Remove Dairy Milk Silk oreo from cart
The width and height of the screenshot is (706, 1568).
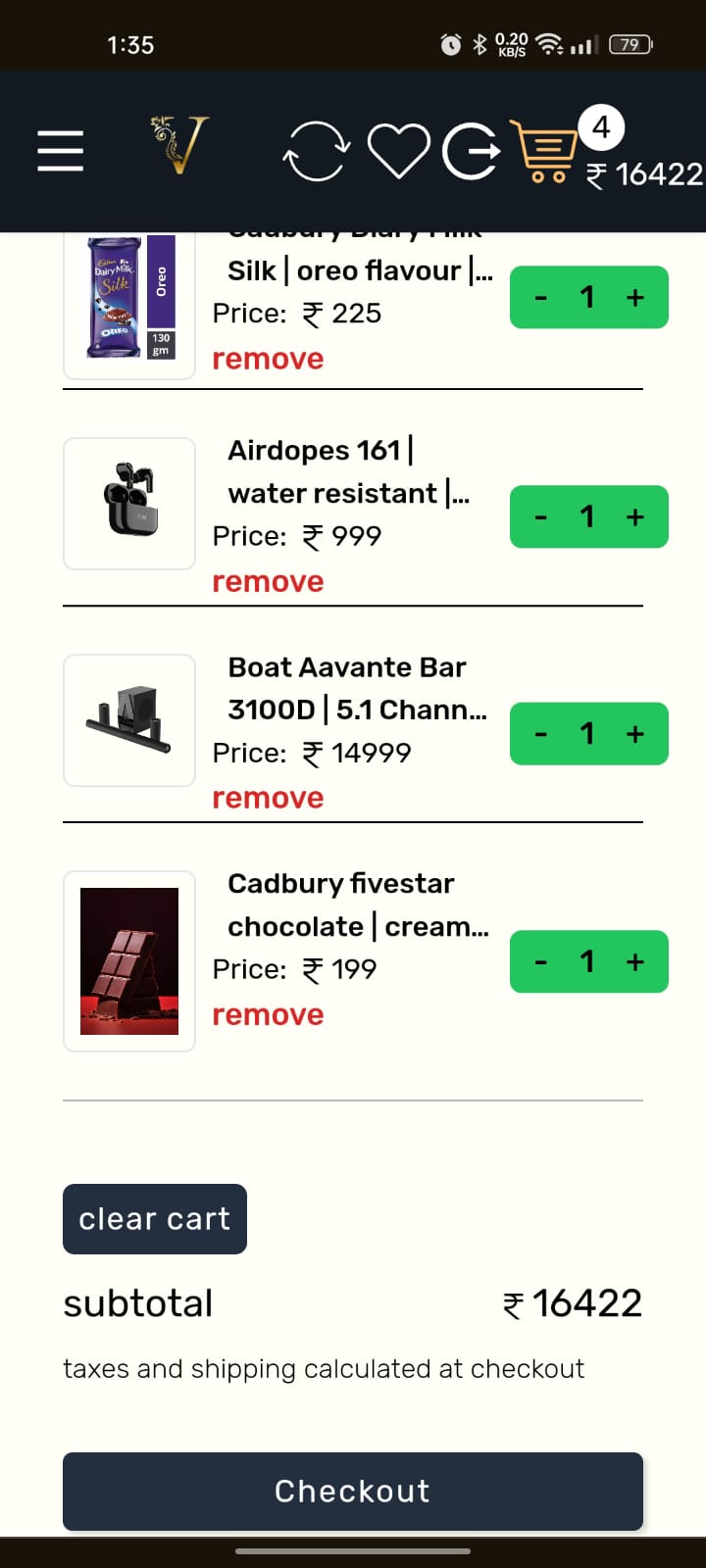268,359
